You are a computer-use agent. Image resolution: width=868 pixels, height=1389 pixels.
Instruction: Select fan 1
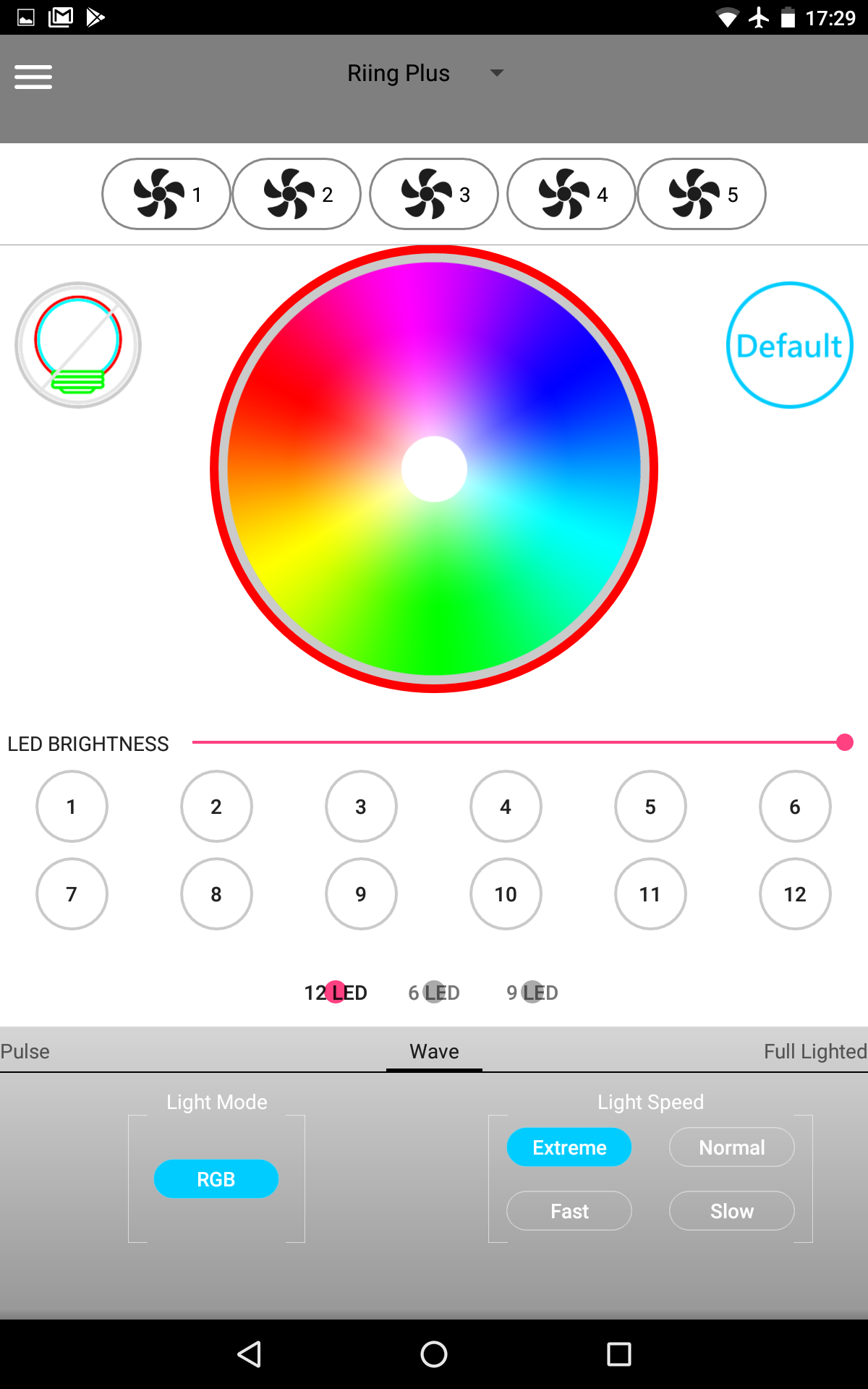(x=166, y=194)
